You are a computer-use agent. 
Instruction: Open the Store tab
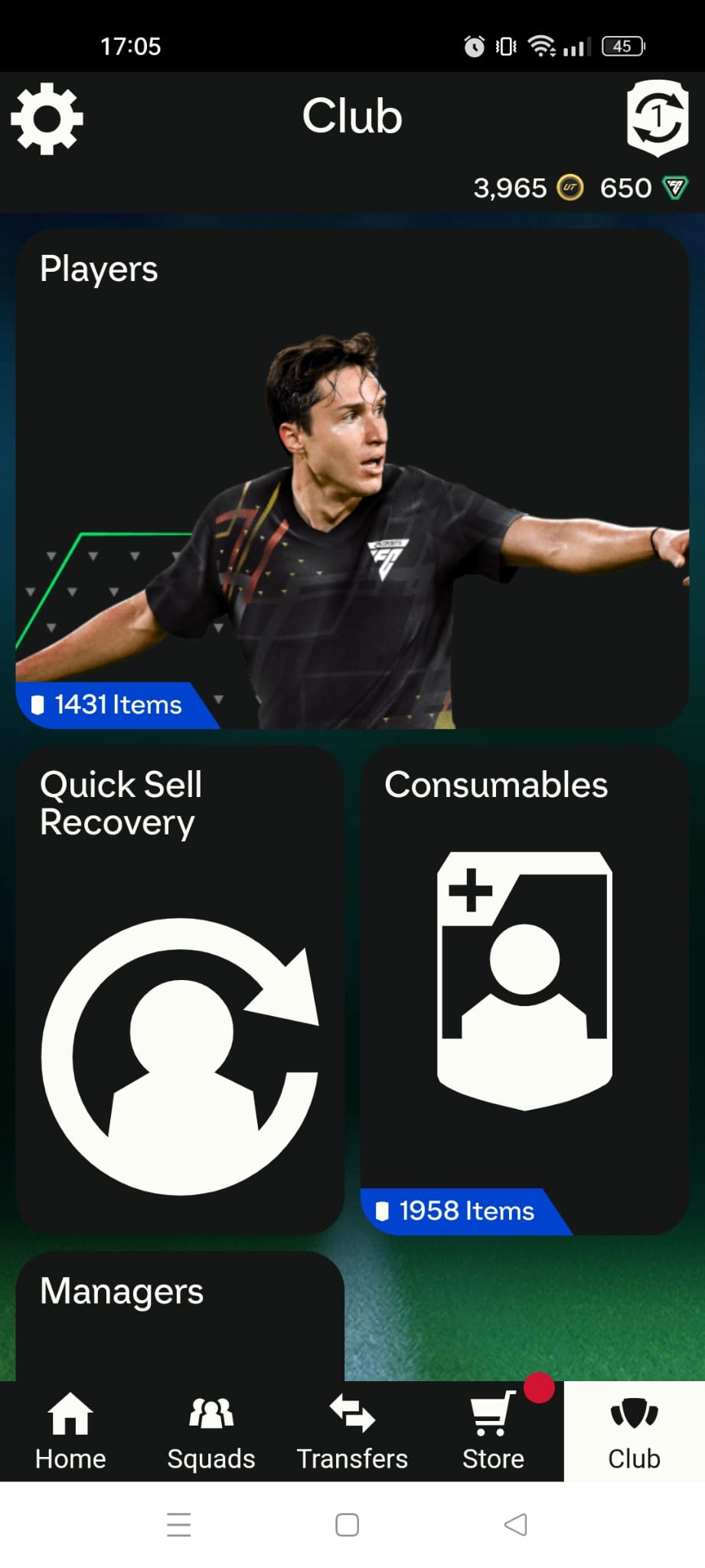click(x=493, y=1431)
